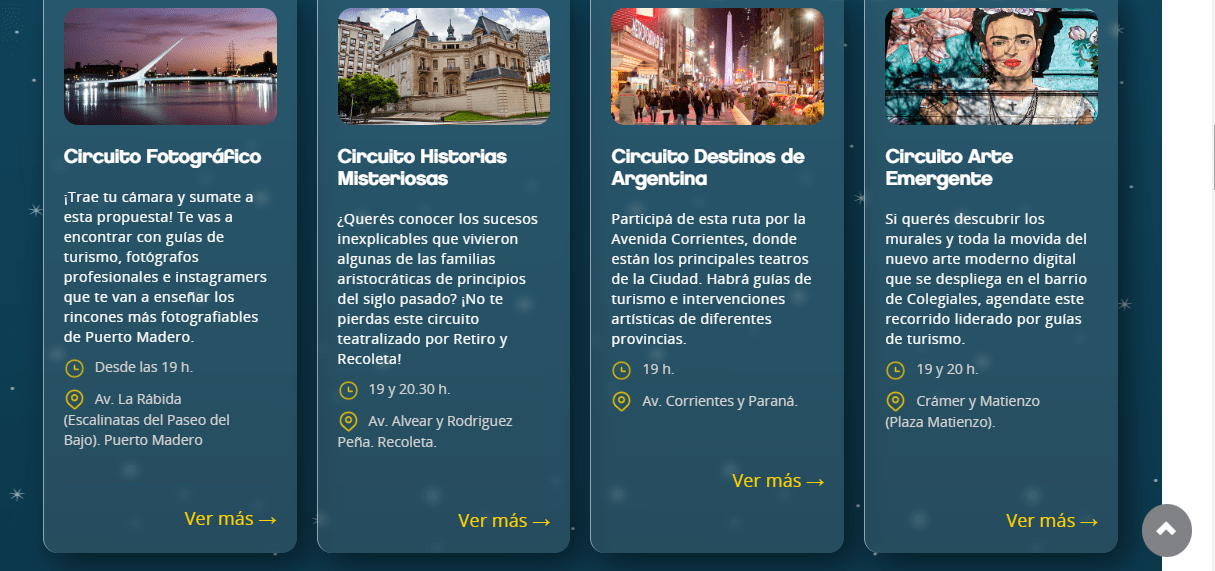Open the Arte Emergente mural photo card
Image resolution: width=1215 pixels, height=571 pixels.
[991, 67]
